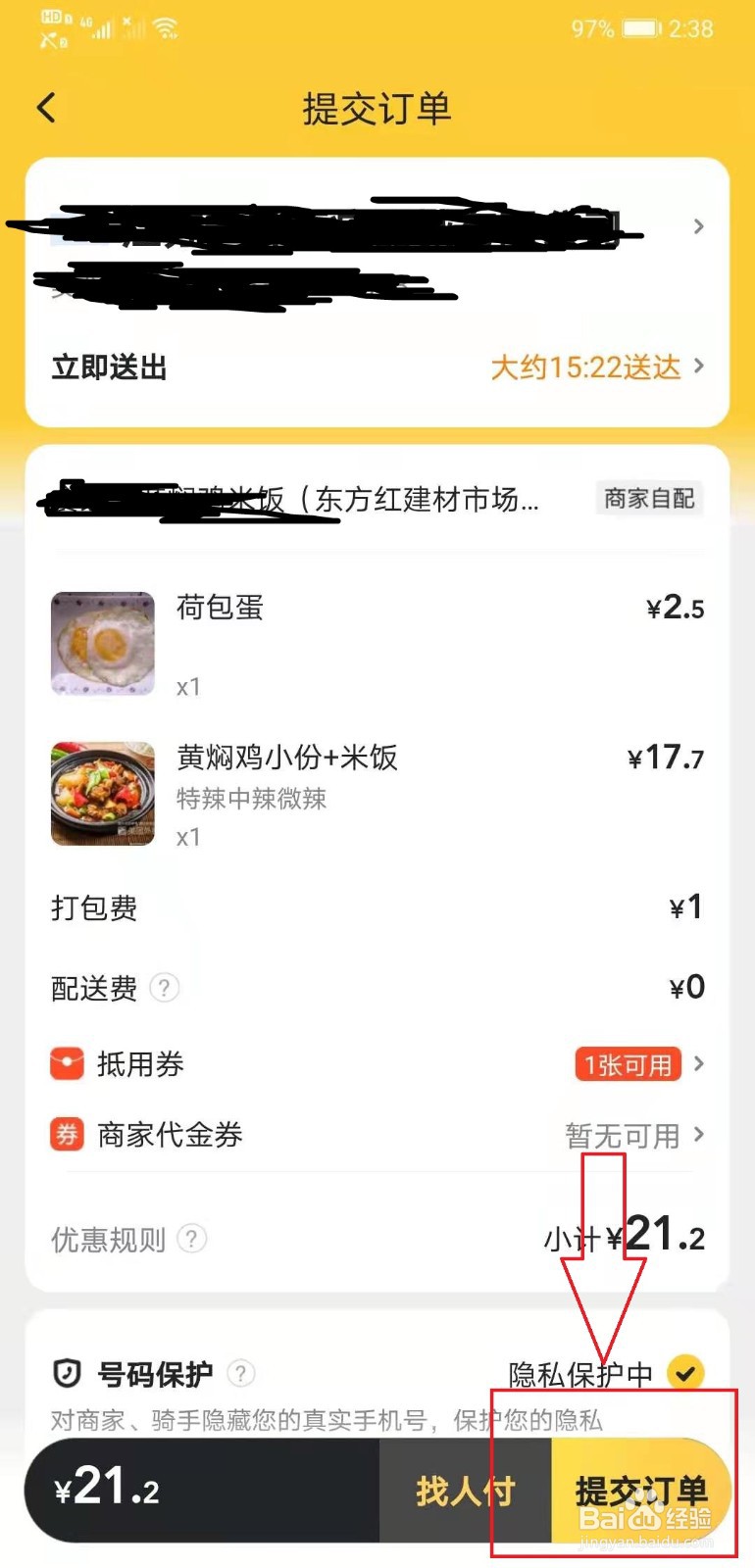Image resolution: width=755 pixels, height=1568 pixels.
Task: Expand the 大约15:22送达 delivery time options
Action: coord(586,367)
